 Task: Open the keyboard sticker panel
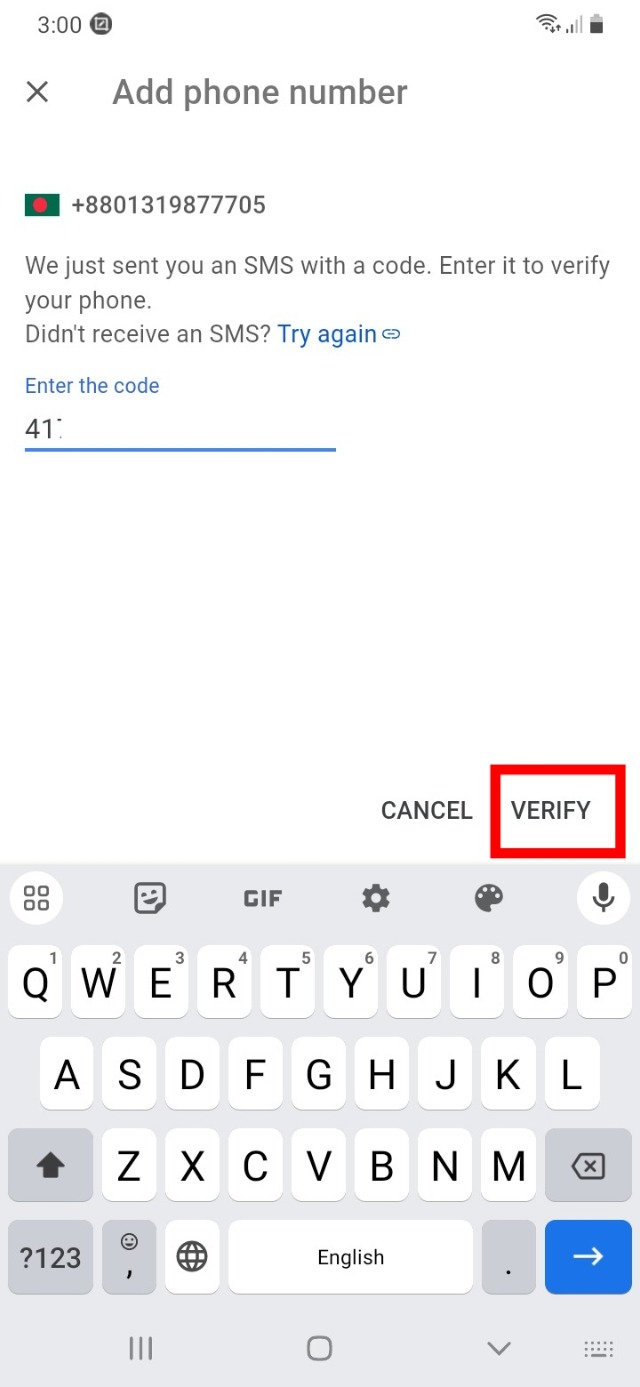[150, 898]
